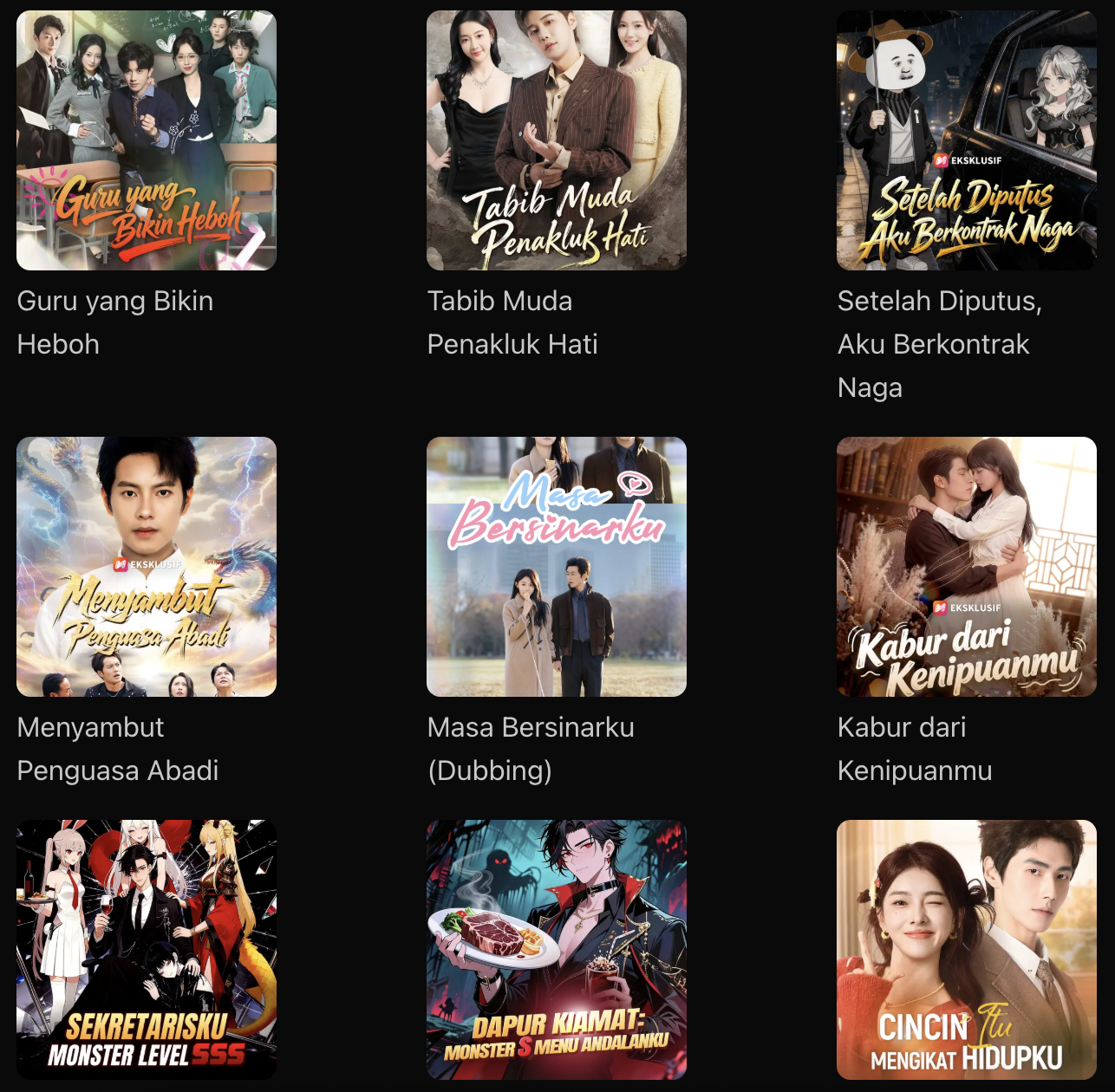This screenshot has width=1115, height=1092.
Task: Select the Dapur Kiamat poster
Action: (x=556, y=949)
